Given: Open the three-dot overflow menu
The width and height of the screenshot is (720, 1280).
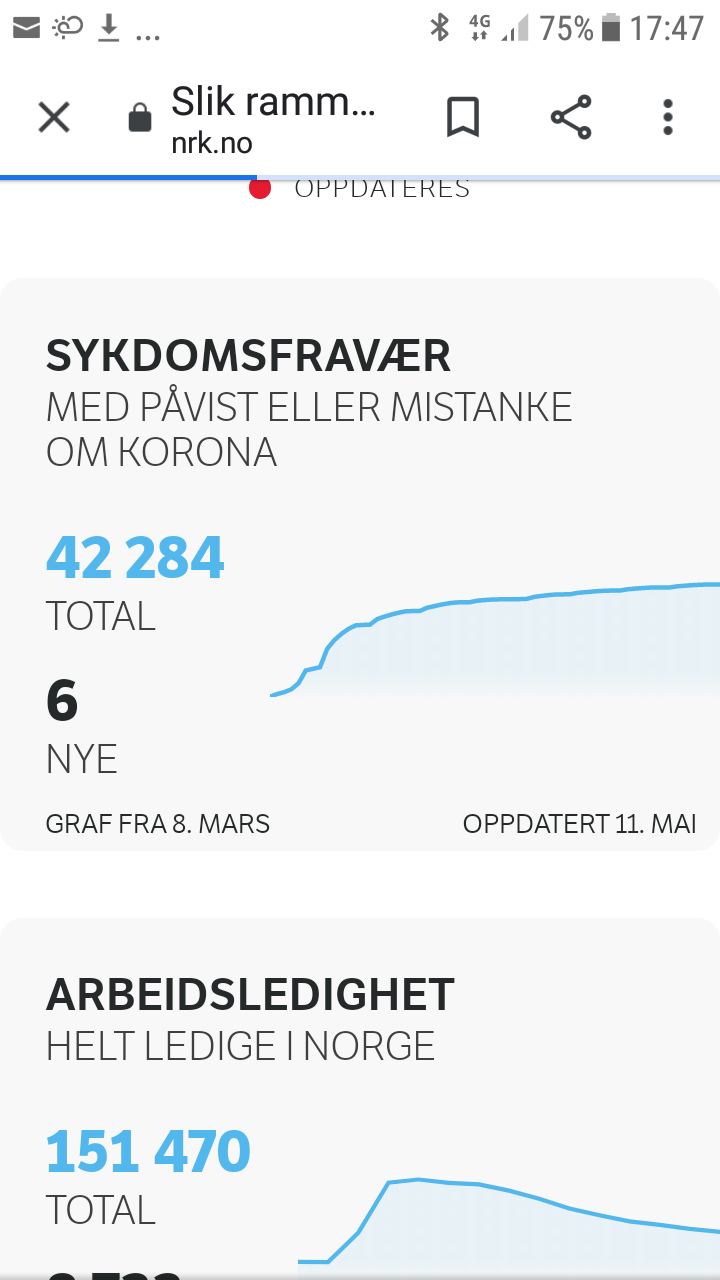Looking at the screenshot, I should pyautogui.click(x=668, y=118).
